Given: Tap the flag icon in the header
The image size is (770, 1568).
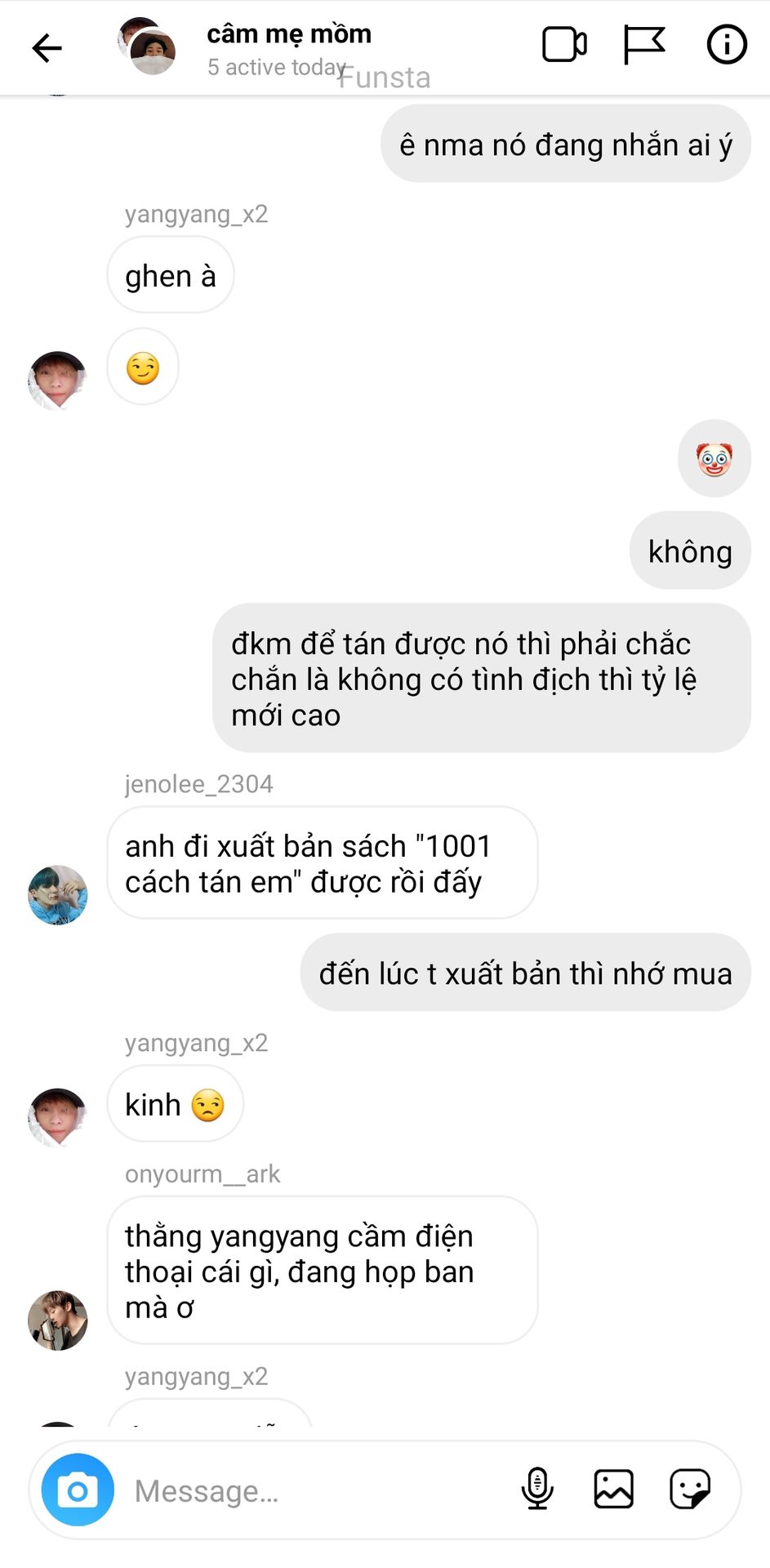Looking at the screenshot, I should [644, 45].
